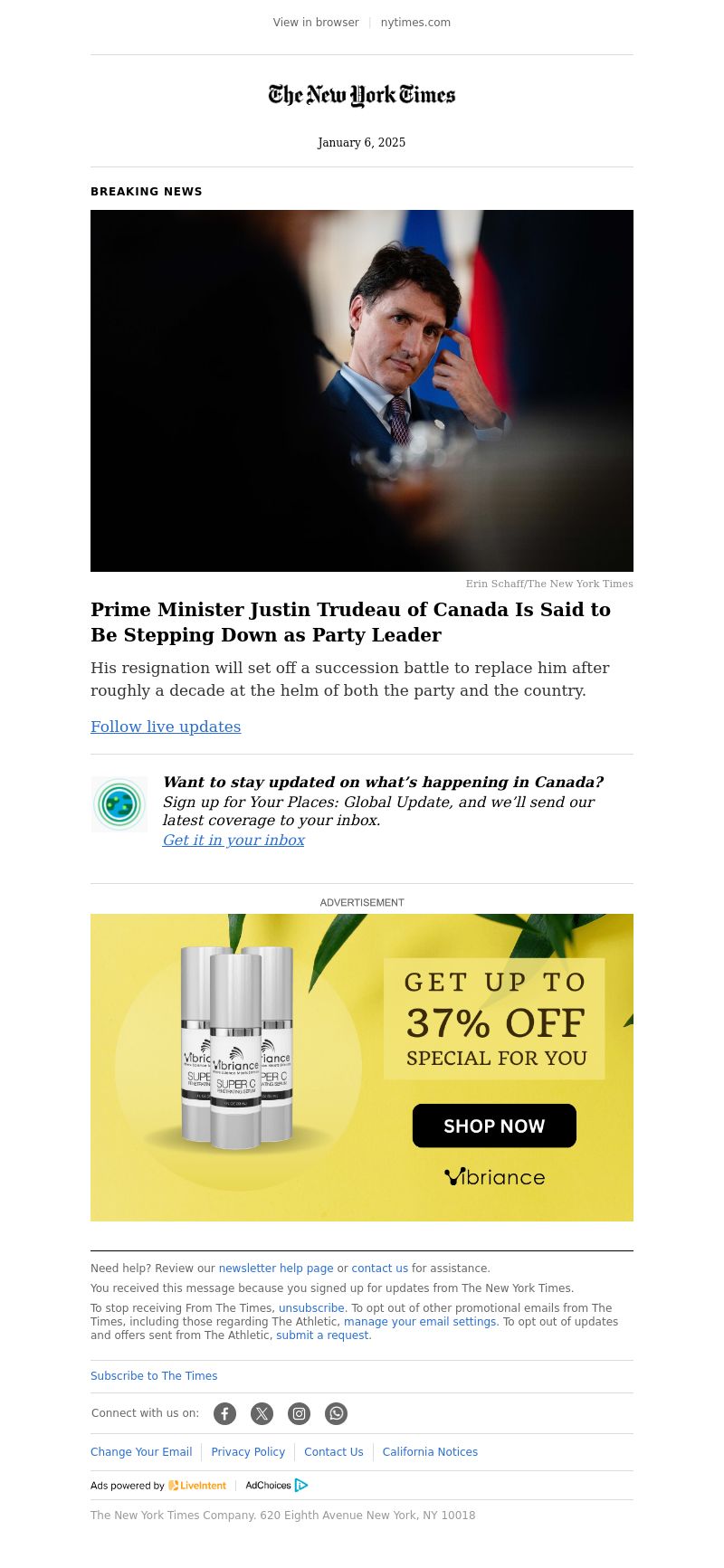View the Privacy Policy
This screenshot has height=1568, width=724.
pos(248,1452)
